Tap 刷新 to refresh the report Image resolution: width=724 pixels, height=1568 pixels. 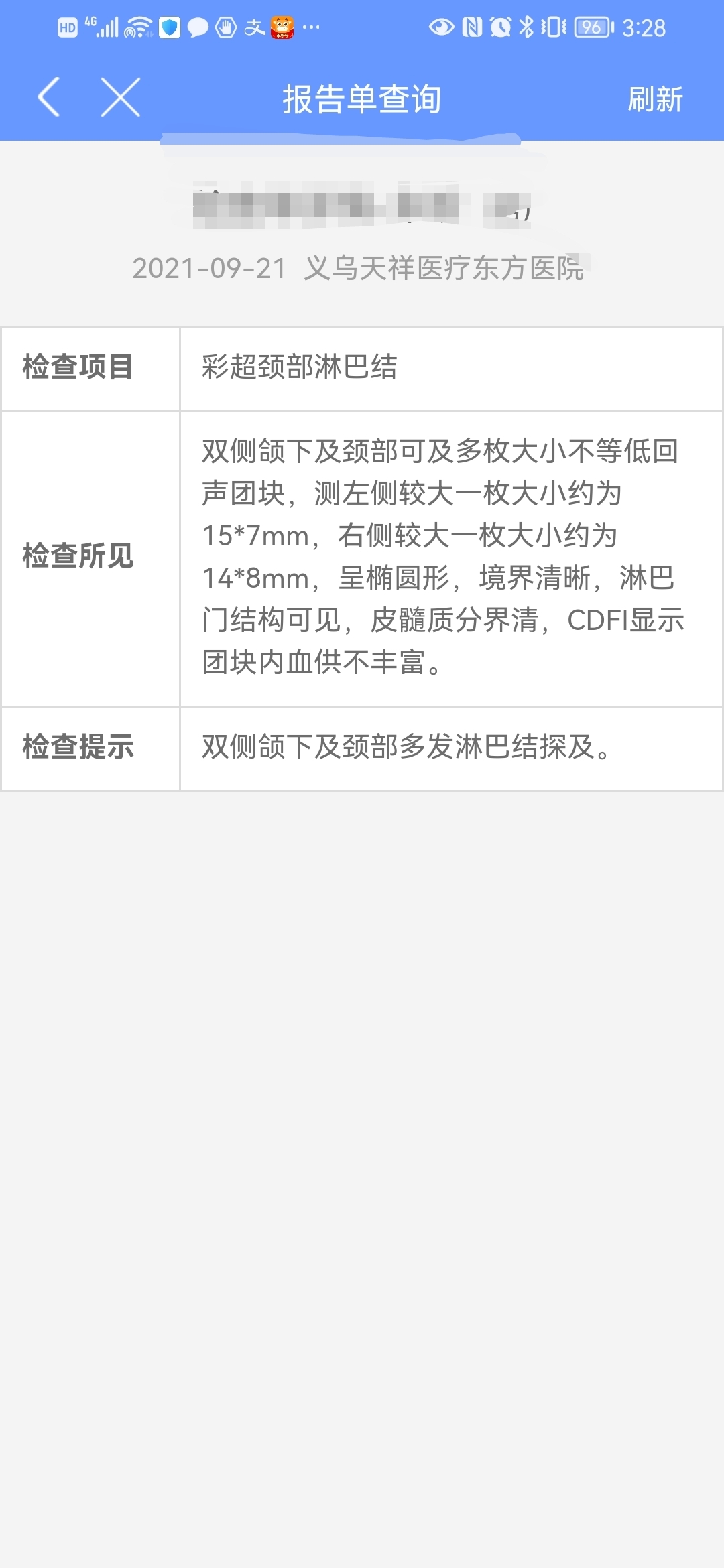654,99
